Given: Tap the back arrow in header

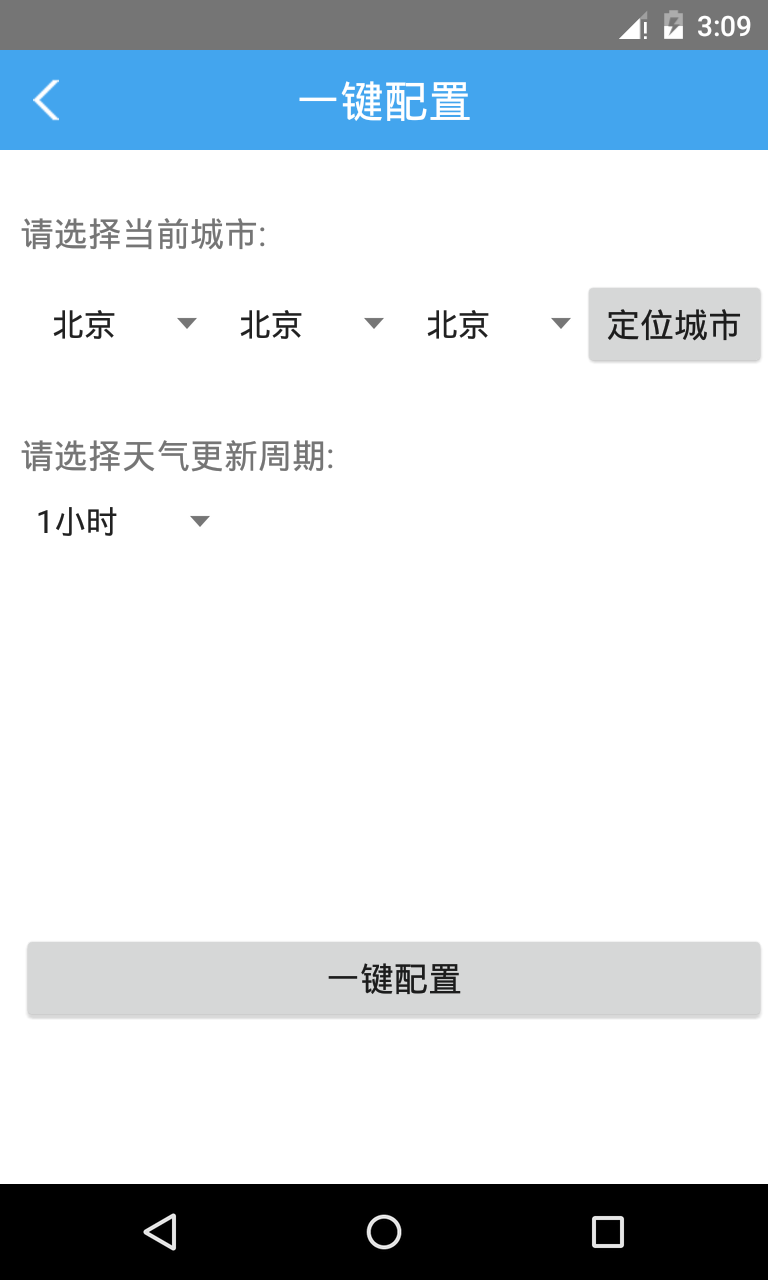Looking at the screenshot, I should point(46,100).
